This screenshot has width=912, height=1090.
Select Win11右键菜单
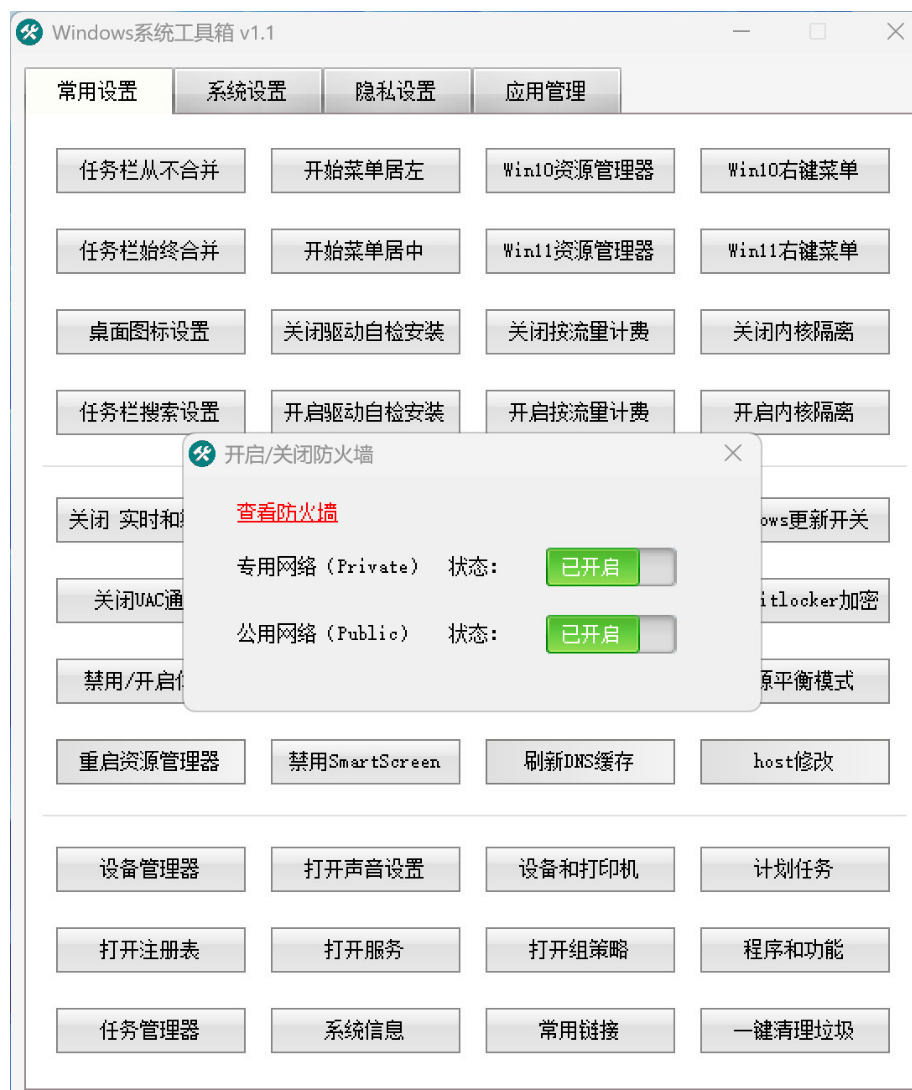794,251
